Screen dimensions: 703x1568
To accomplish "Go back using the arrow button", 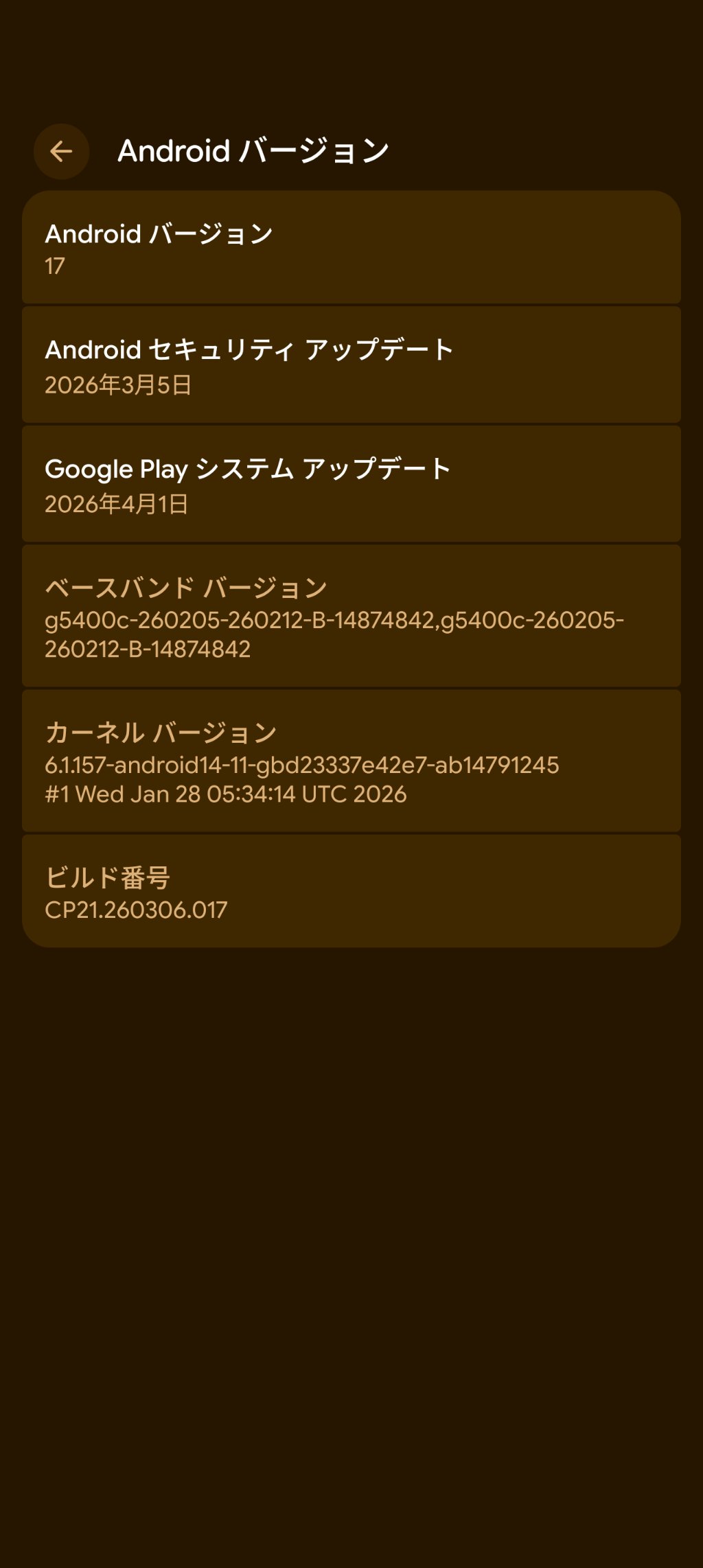I will click(x=61, y=152).
